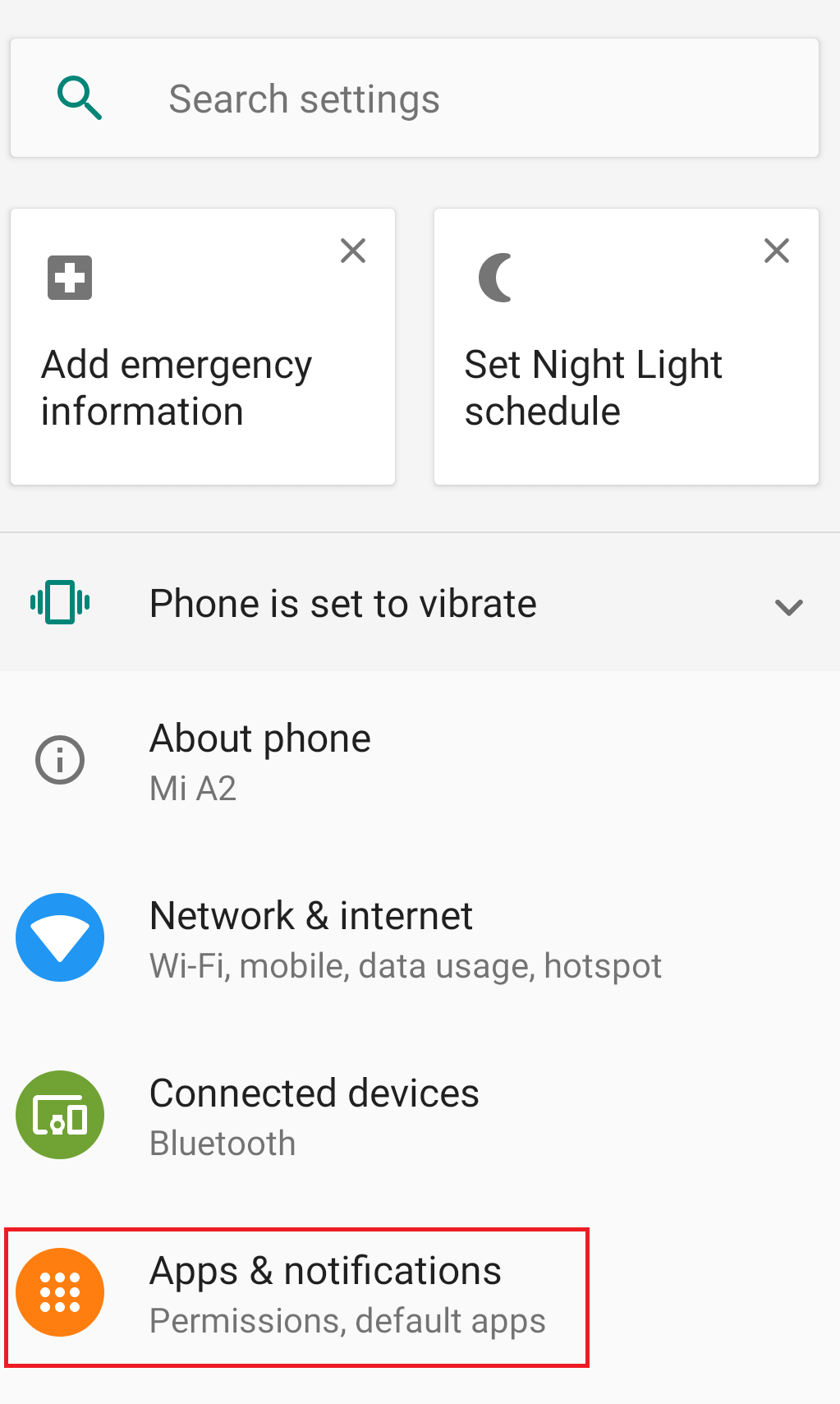Screen dimensions: 840x1404
Task: Select the Network & internet Wi-Fi icon
Action: (59, 937)
